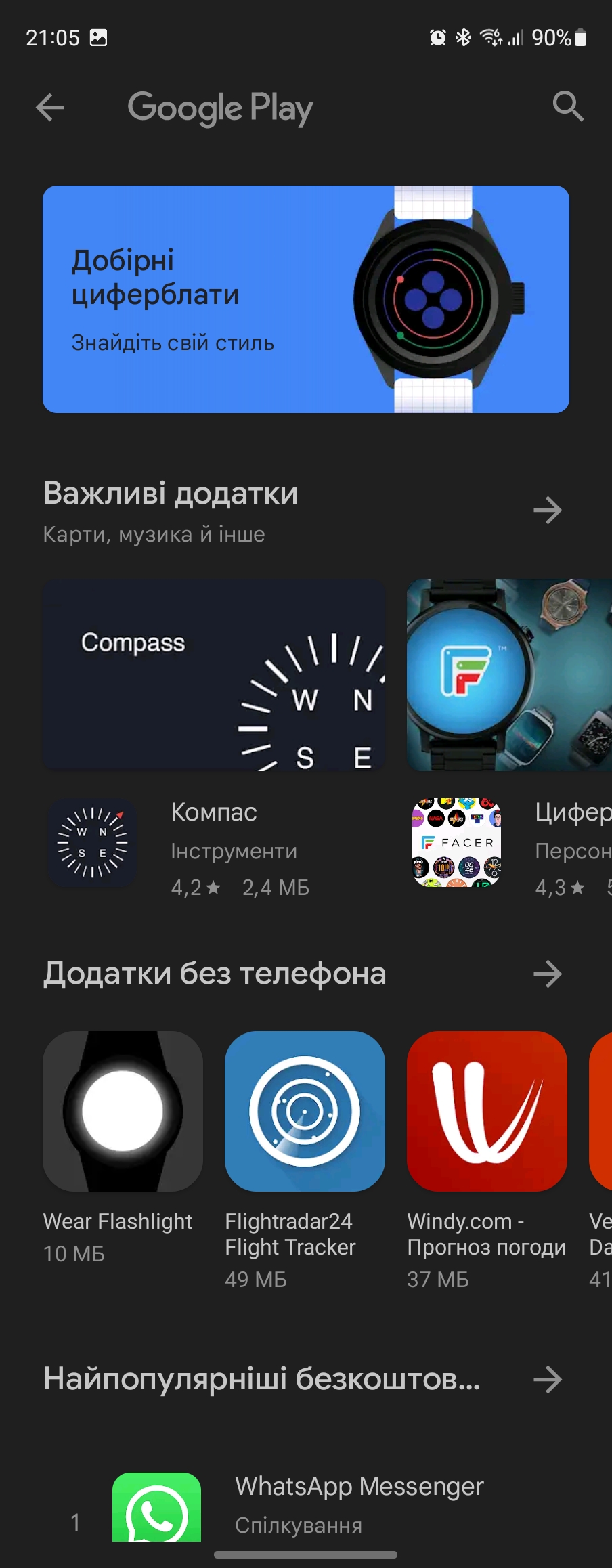612x1568 pixels.
Task: Expand the Додатки без телефона section arrow
Action: [547, 974]
